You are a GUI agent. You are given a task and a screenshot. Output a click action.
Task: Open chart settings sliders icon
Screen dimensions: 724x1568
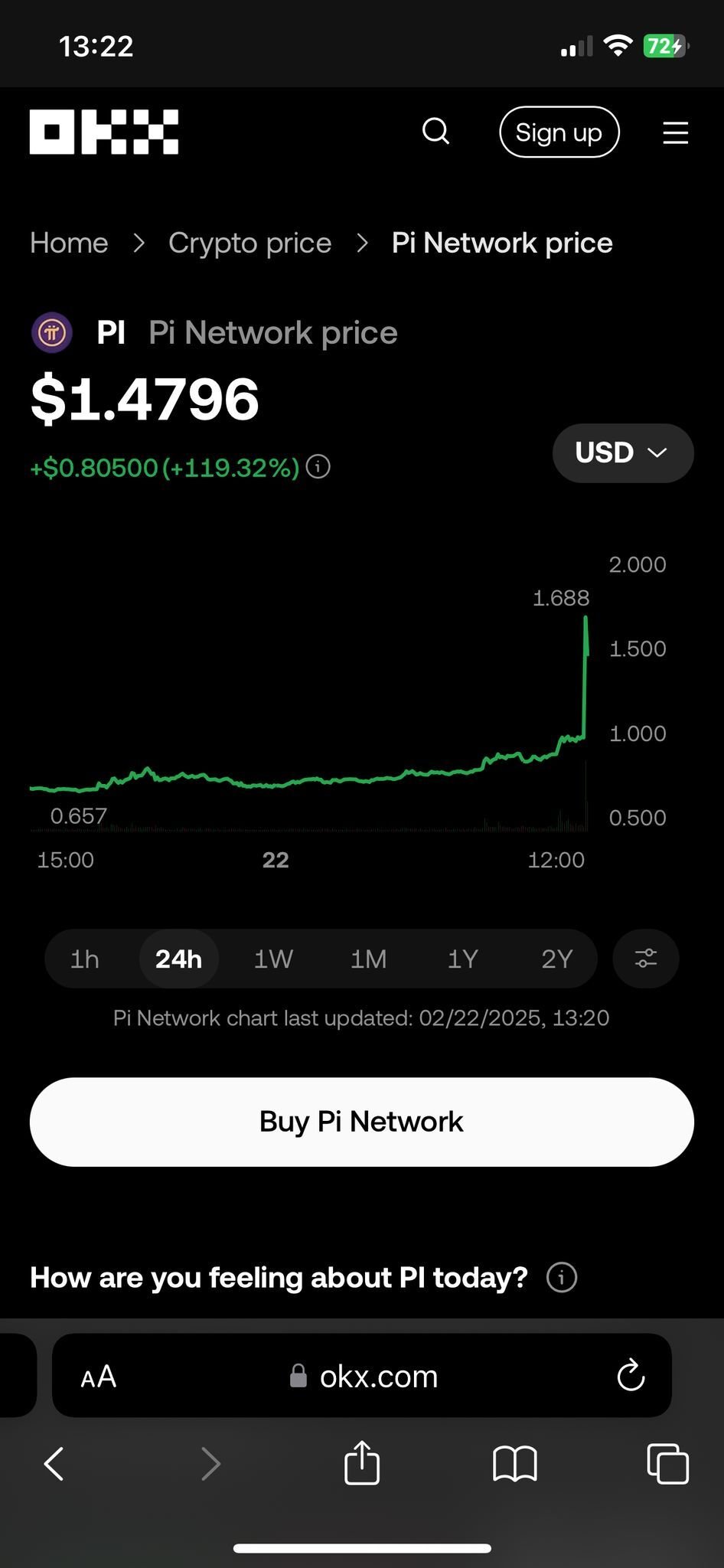(646, 959)
